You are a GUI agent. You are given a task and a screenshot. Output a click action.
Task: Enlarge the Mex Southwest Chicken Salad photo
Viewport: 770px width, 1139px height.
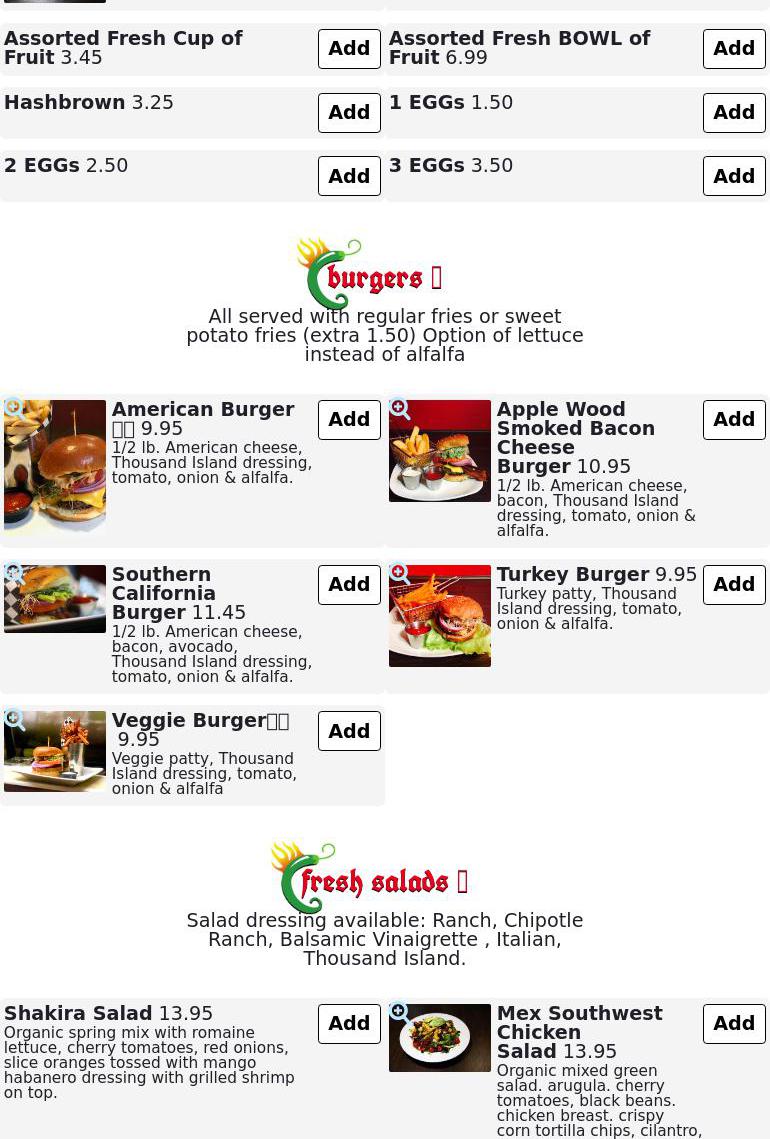click(x=400, y=1012)
